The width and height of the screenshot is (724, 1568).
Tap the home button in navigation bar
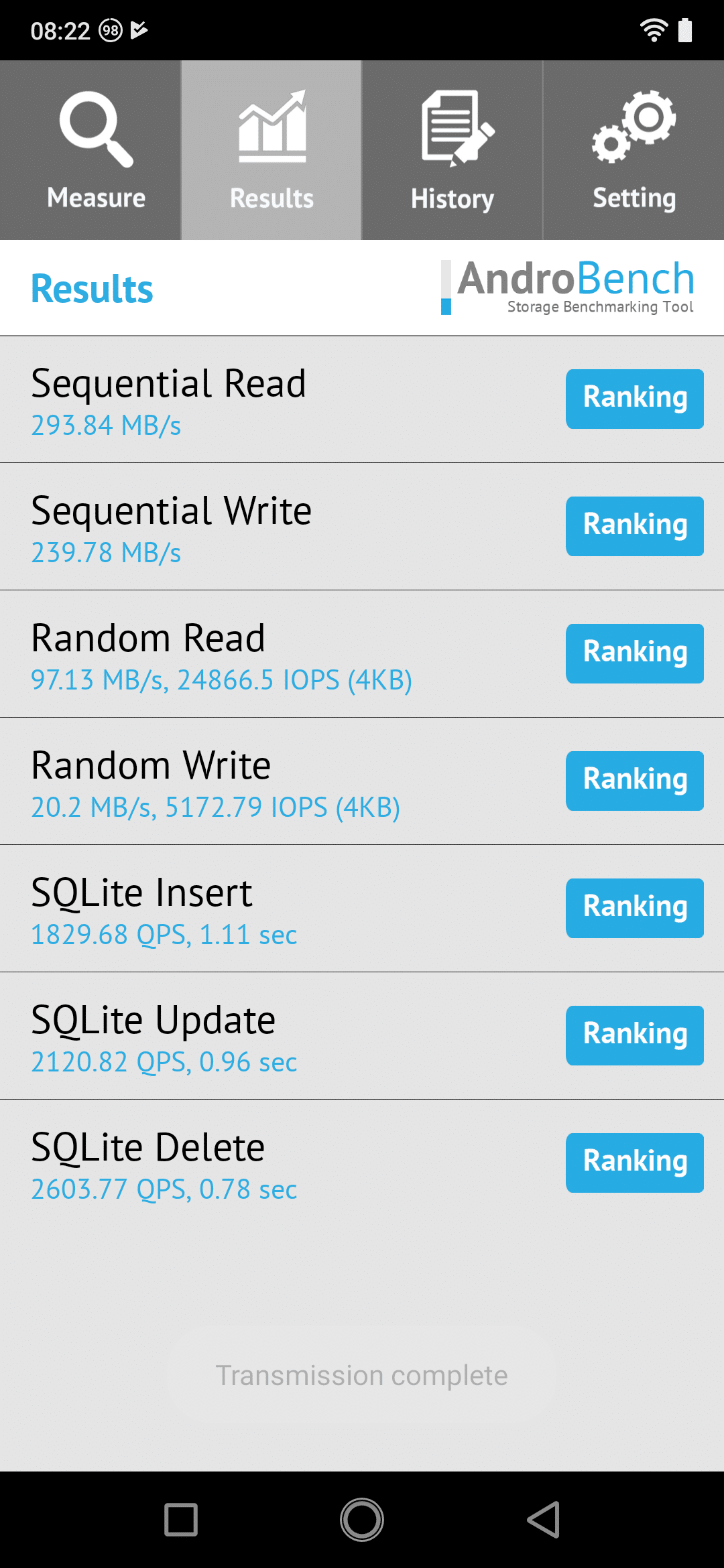click(362, 1519)
